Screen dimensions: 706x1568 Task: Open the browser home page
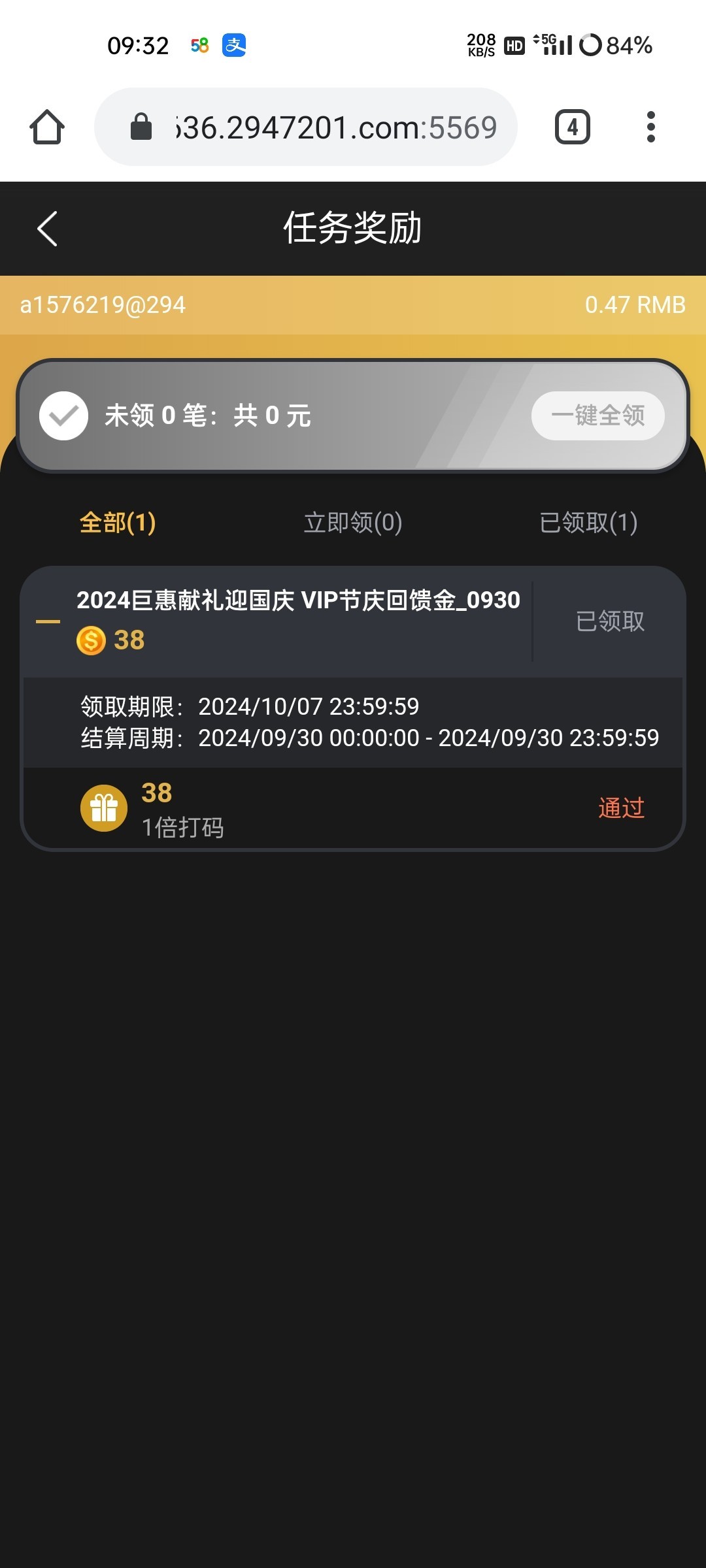coord(47,127)
